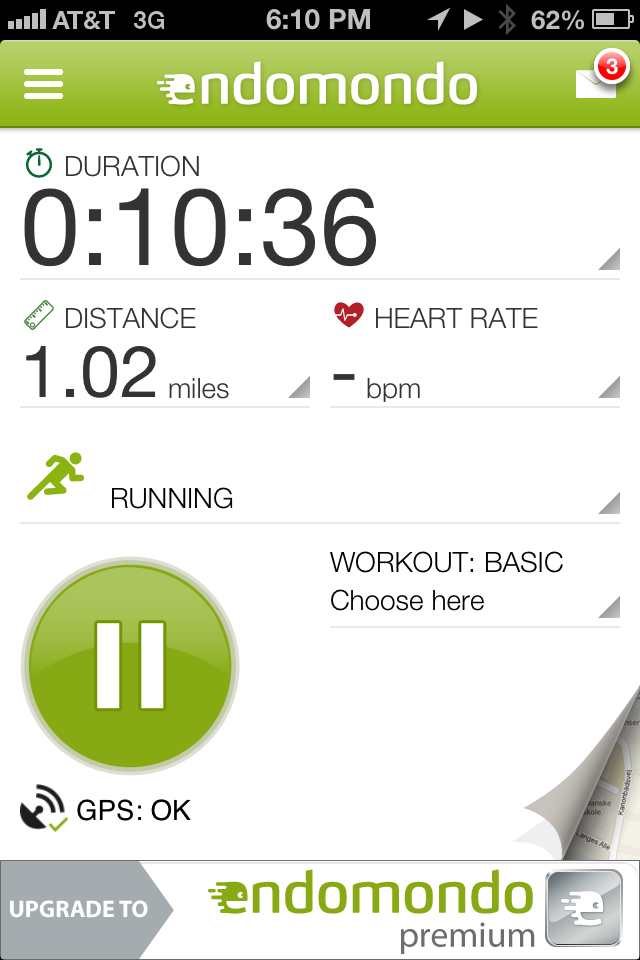This screenshot has height=960, width=640.
Task: Choose a workout type under Basic
Action: (x=475, y=585)
